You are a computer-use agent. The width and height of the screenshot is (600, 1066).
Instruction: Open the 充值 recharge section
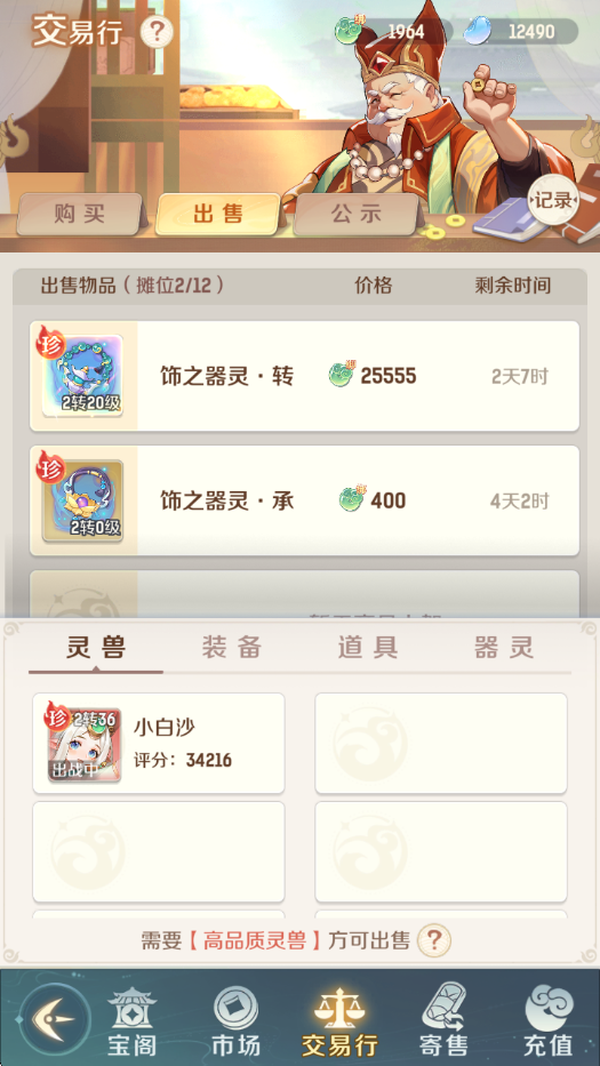[548, 1020]
